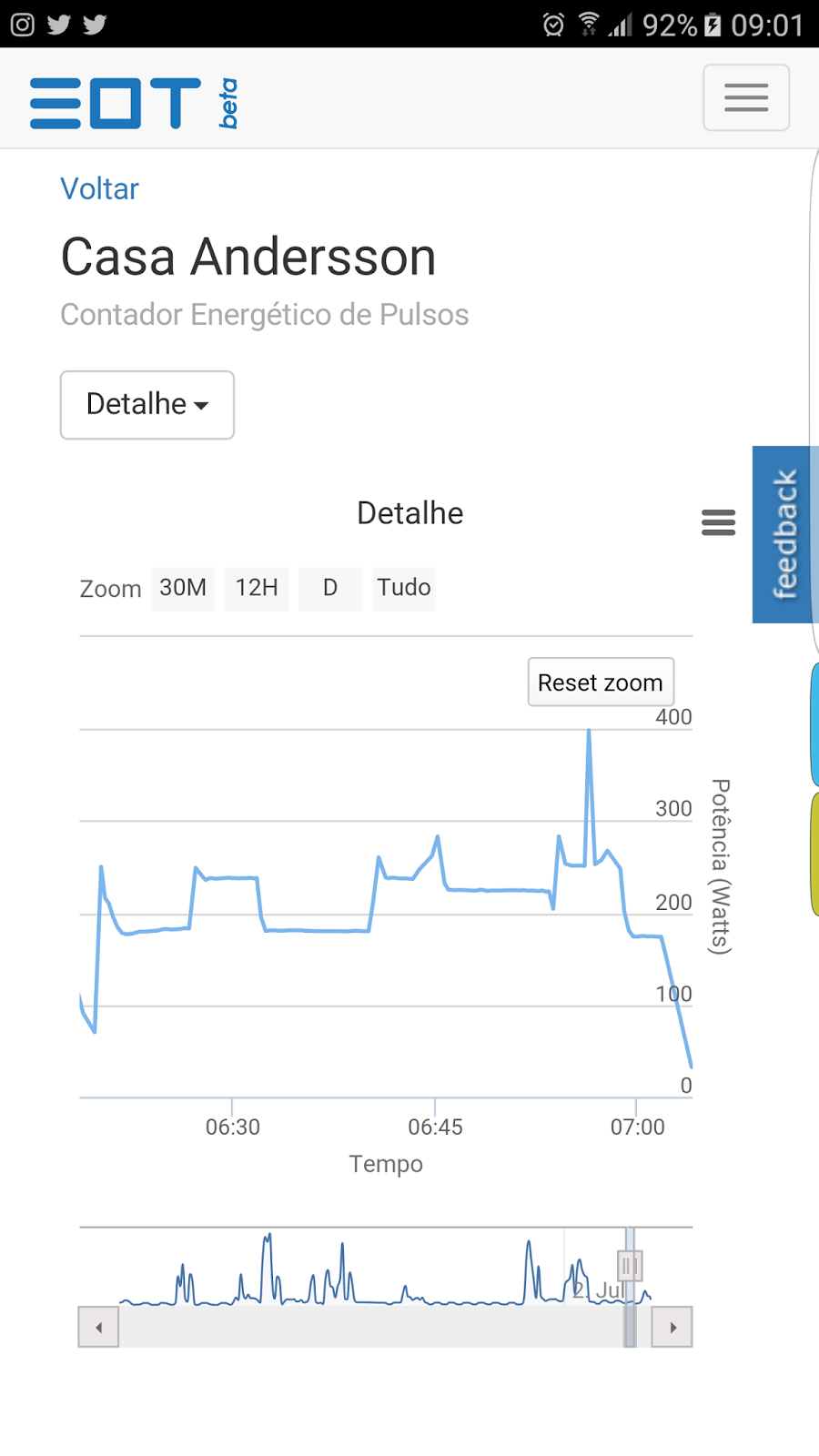Expand the Detalhe dropdown

tap(147, 404)
